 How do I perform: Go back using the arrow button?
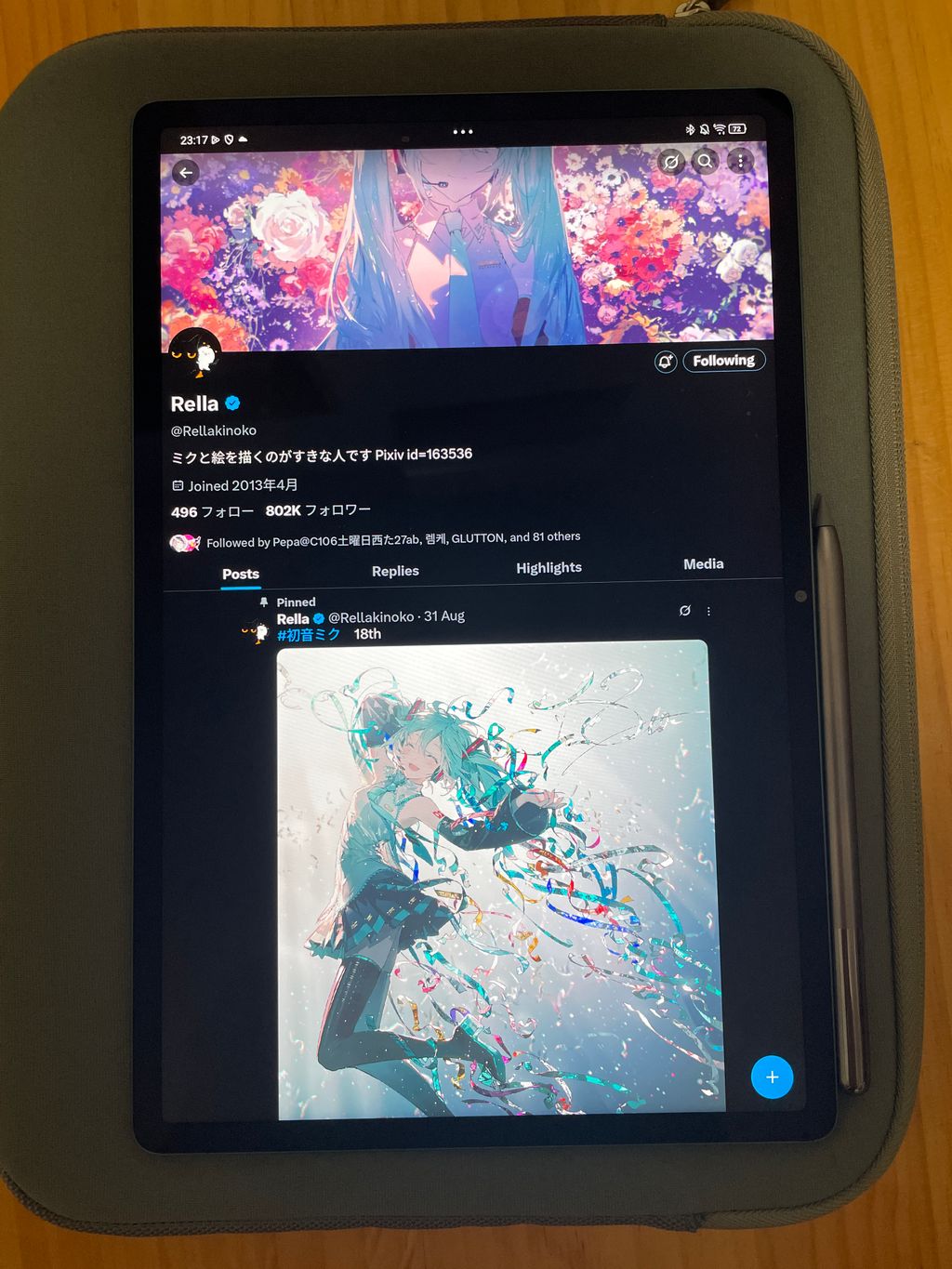pyautogui.click(x=186, y=172)
